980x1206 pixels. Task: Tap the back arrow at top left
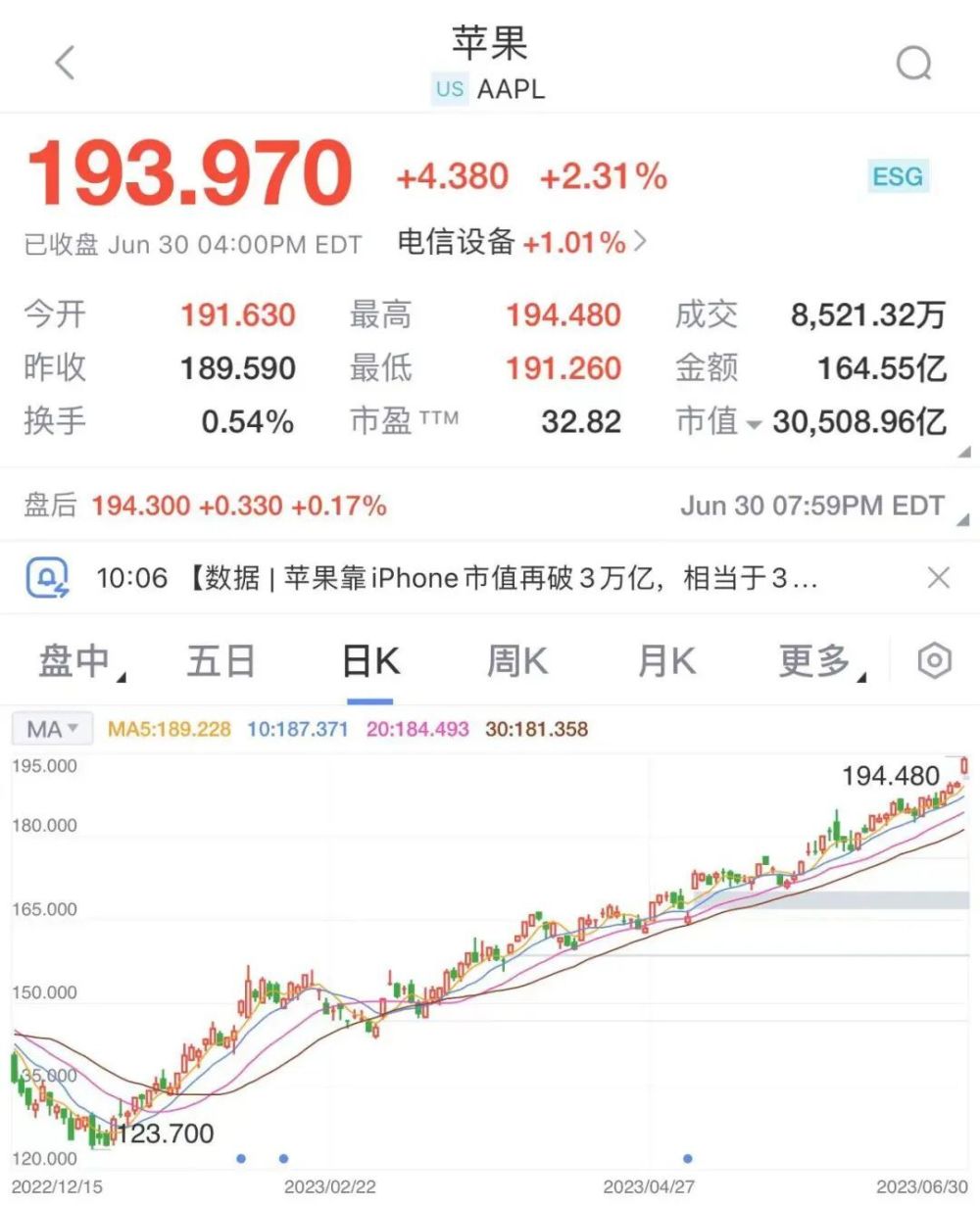(x=63, y=62)
